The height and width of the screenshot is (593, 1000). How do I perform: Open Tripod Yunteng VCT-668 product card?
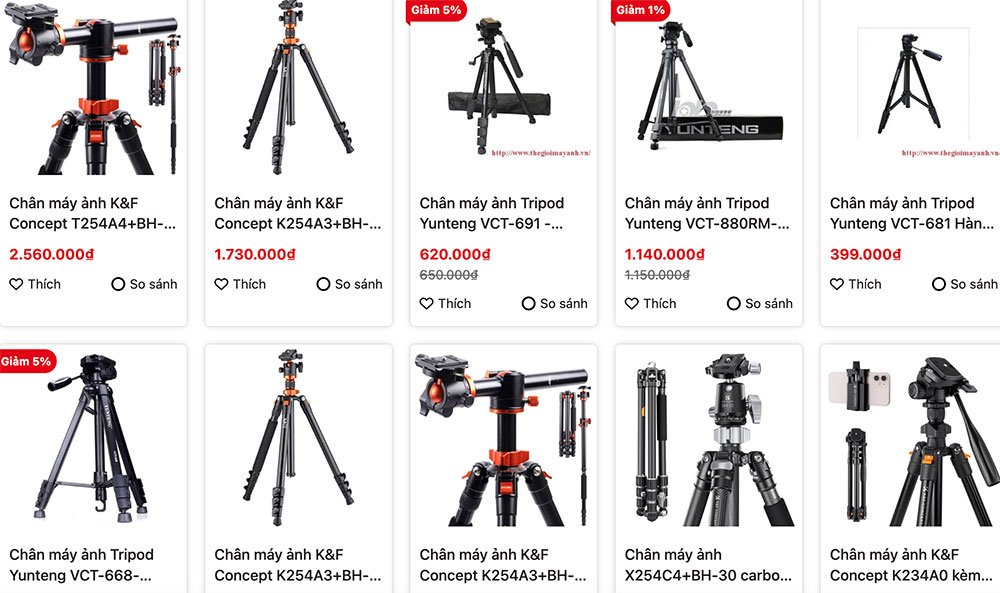click(92, 564)
